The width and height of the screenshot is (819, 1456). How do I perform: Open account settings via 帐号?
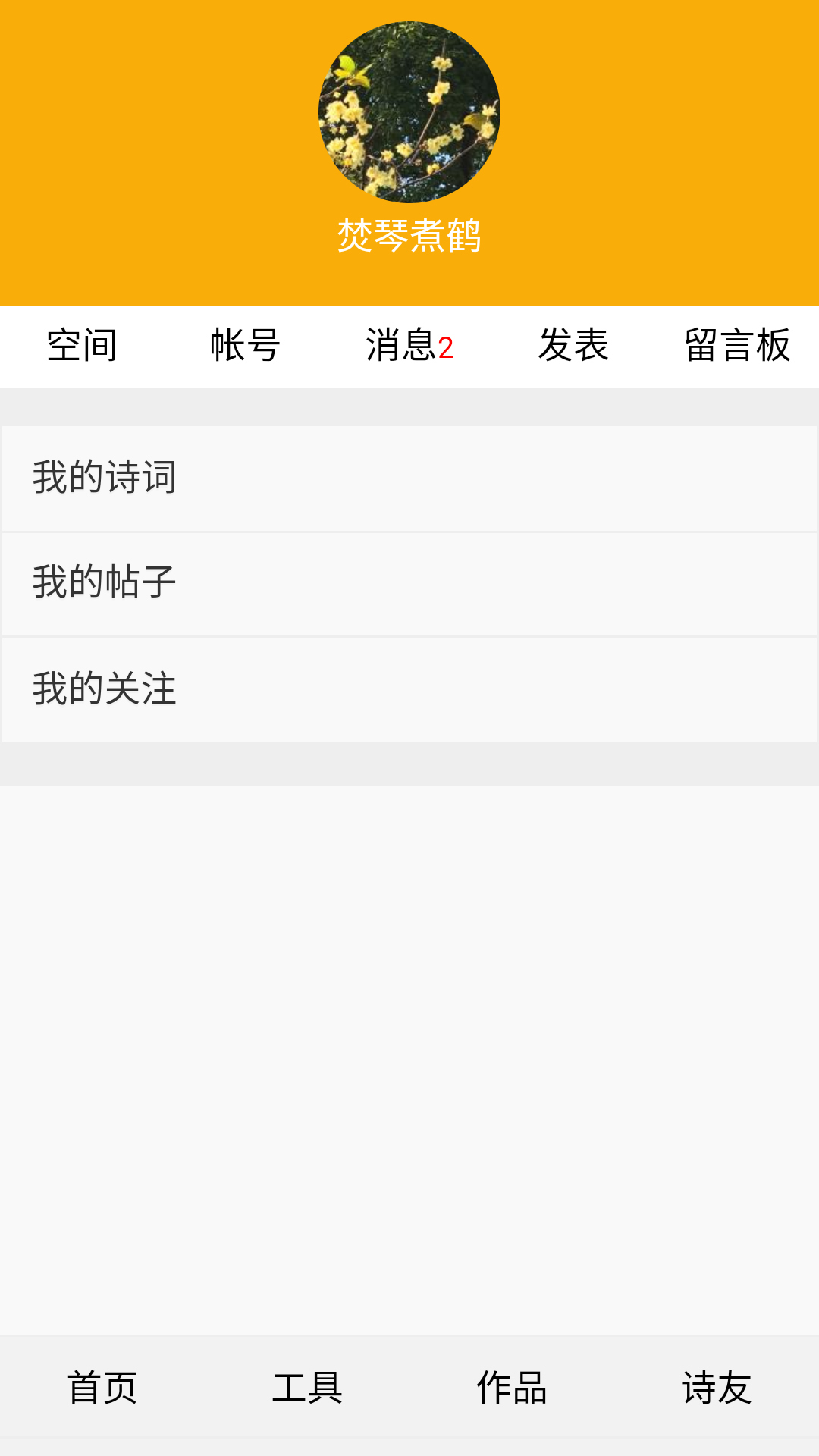(x=245, y=345)
